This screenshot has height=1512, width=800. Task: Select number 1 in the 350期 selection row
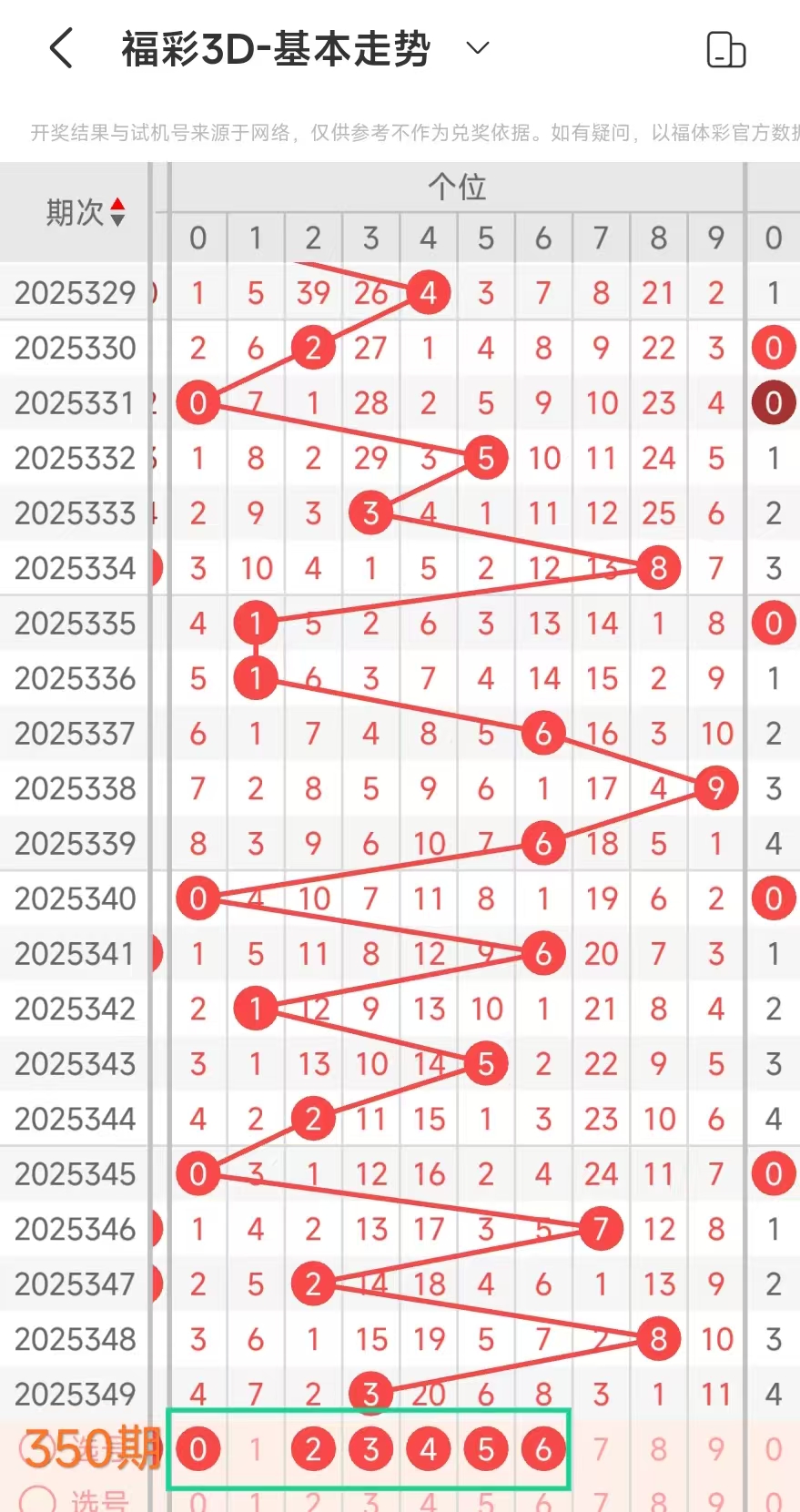tap(256, 1448)
